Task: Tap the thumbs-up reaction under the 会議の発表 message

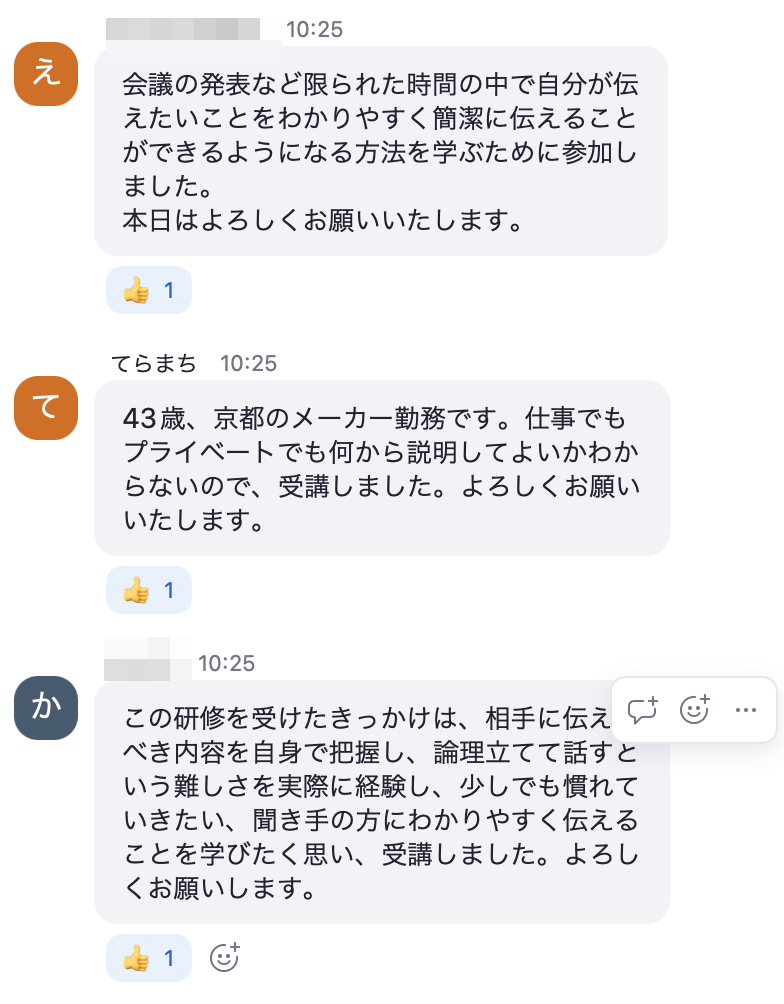Action: [148, 290]
